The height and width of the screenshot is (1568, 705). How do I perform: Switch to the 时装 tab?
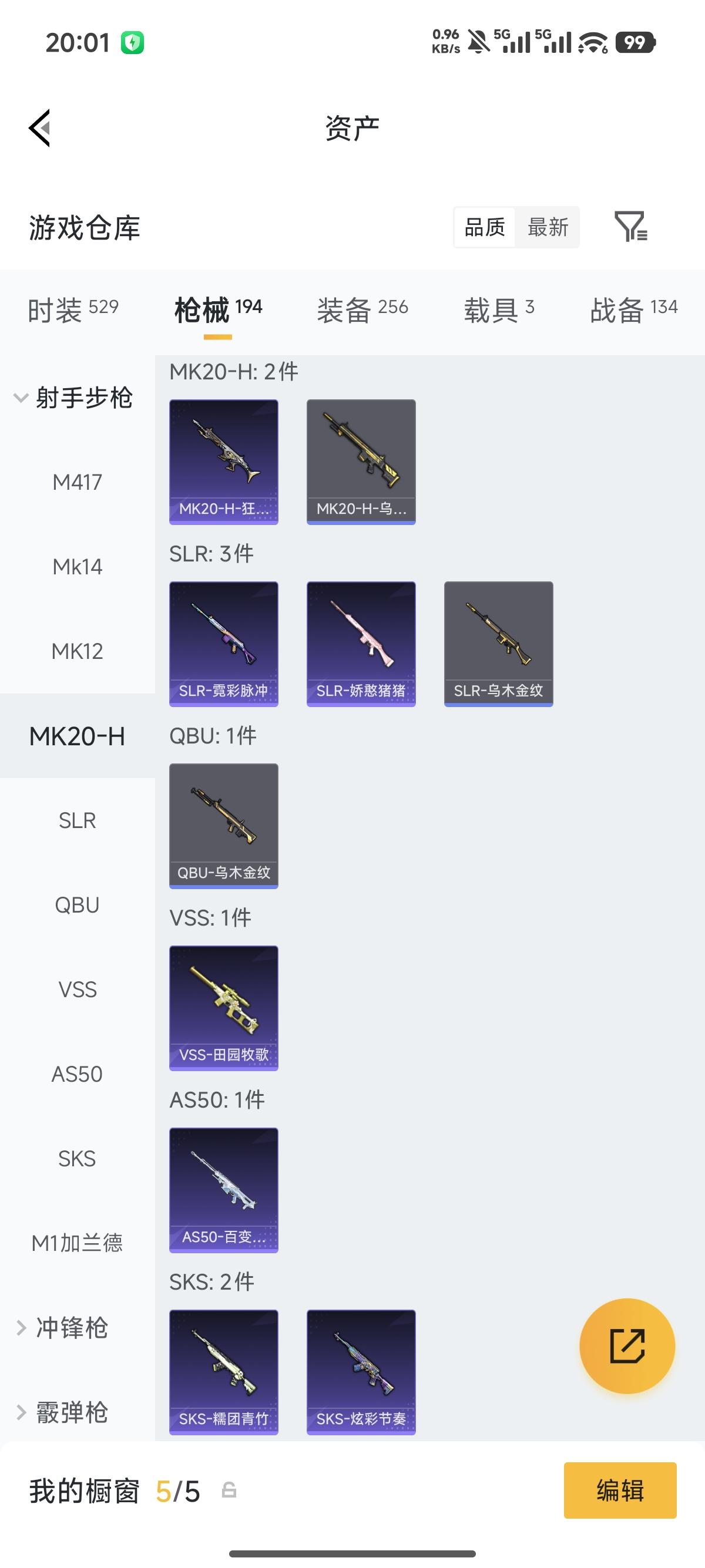(73, 309)
